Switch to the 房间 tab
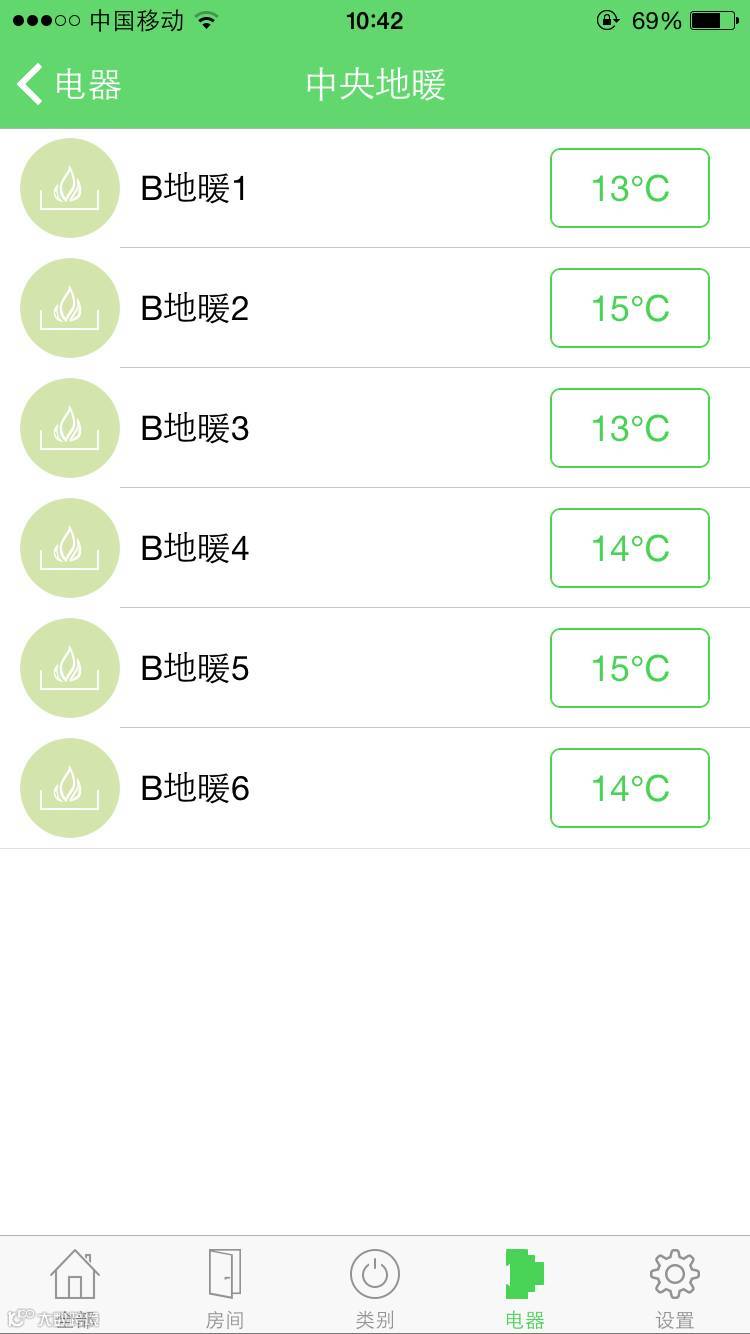Screen dimensions: 750x1334 coord(225,1287)
